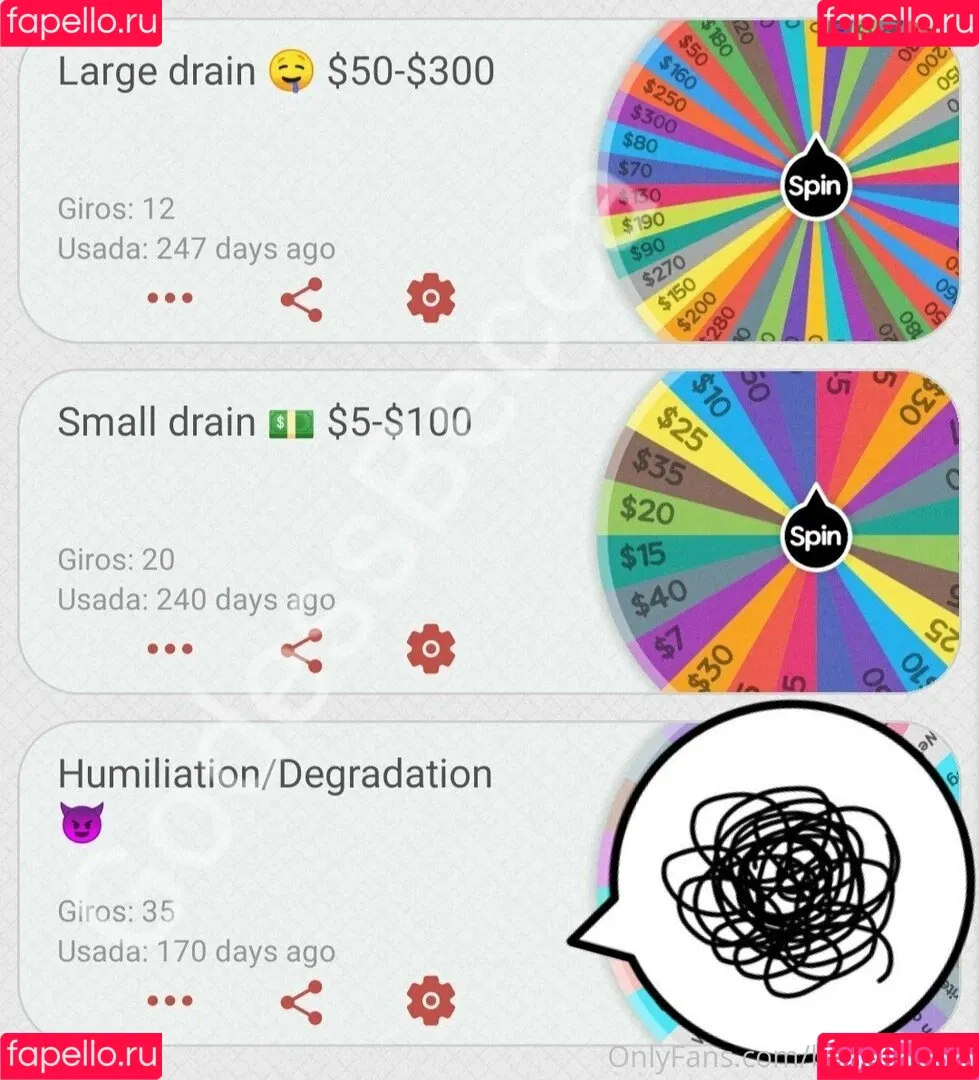Open settings gear for Large drain wheel

(431, 299)
